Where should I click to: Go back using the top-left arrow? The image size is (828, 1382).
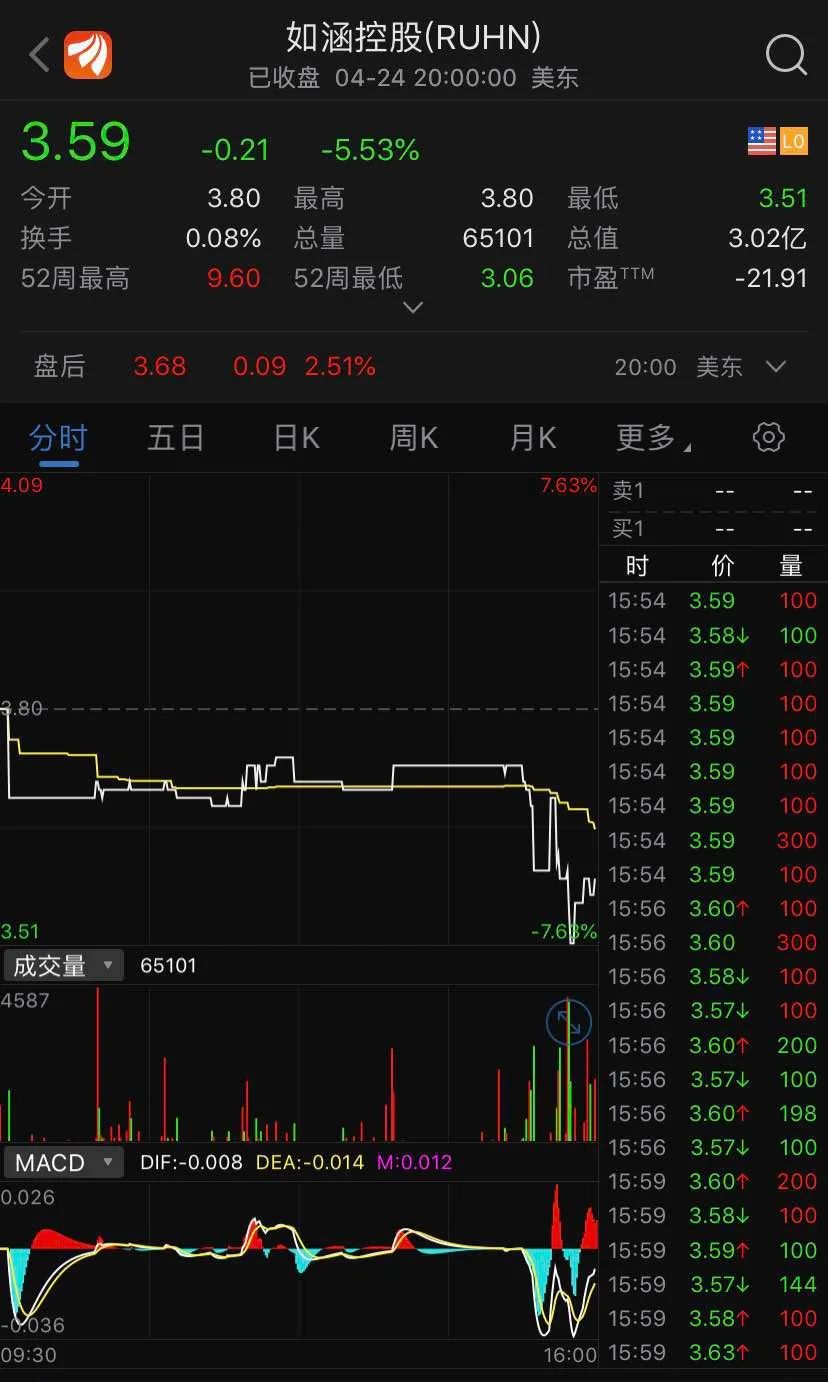pos(39,55)
